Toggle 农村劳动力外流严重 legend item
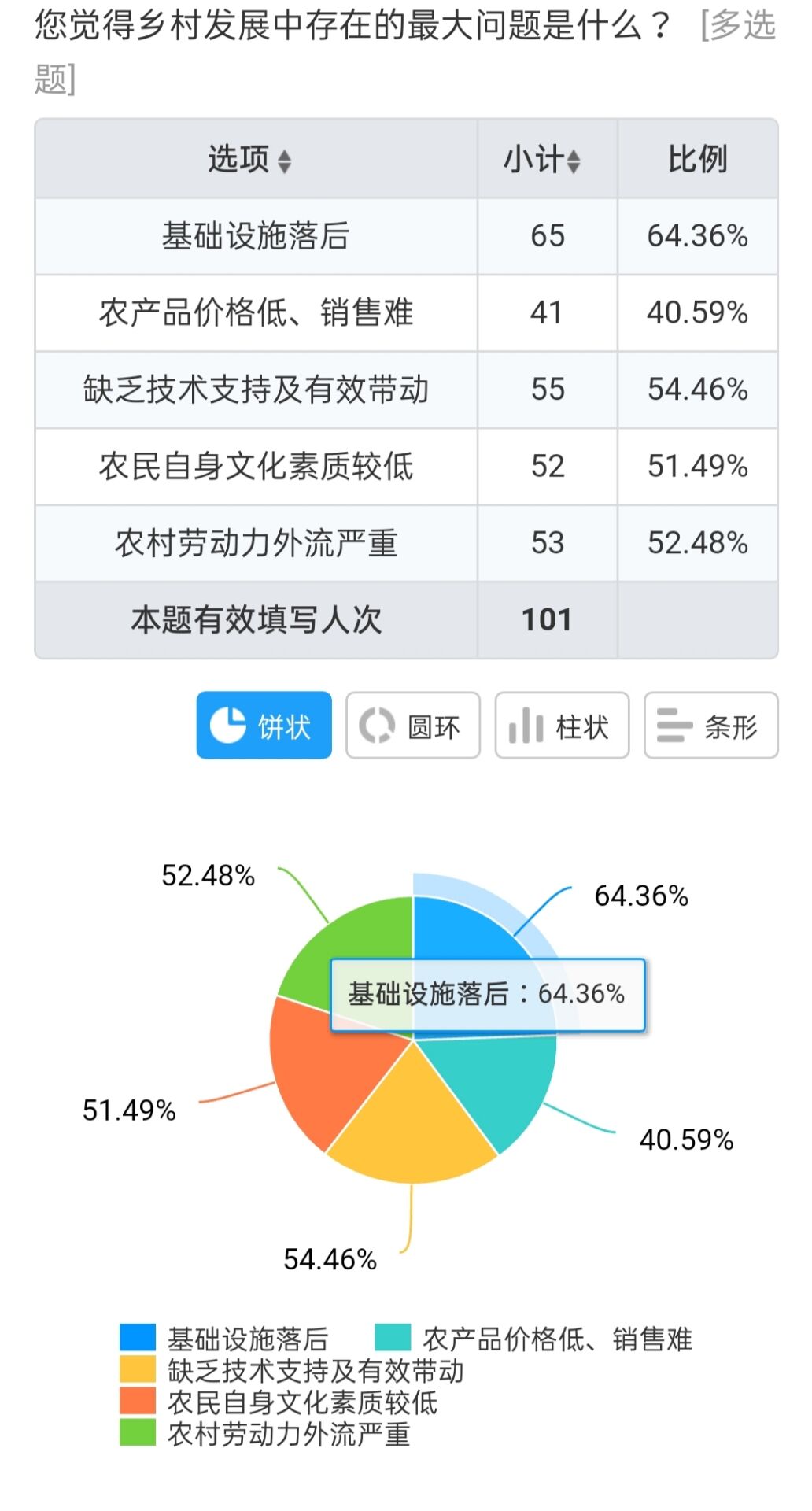Viewport: 812px width, 1511px height. [265, 1433]
